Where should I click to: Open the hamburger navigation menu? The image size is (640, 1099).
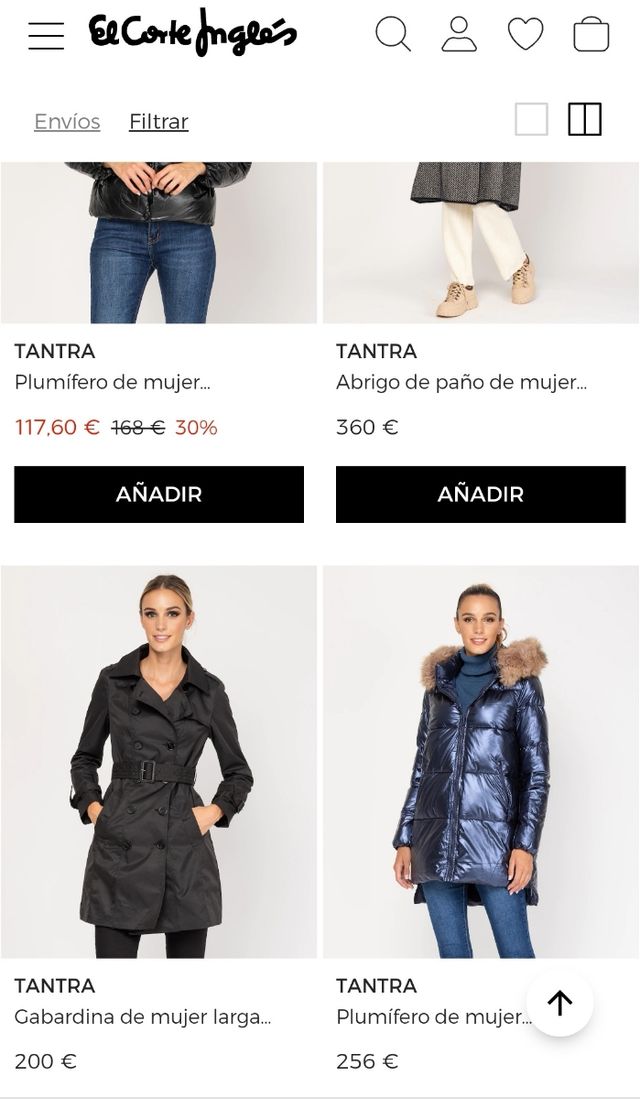(46, 35)
